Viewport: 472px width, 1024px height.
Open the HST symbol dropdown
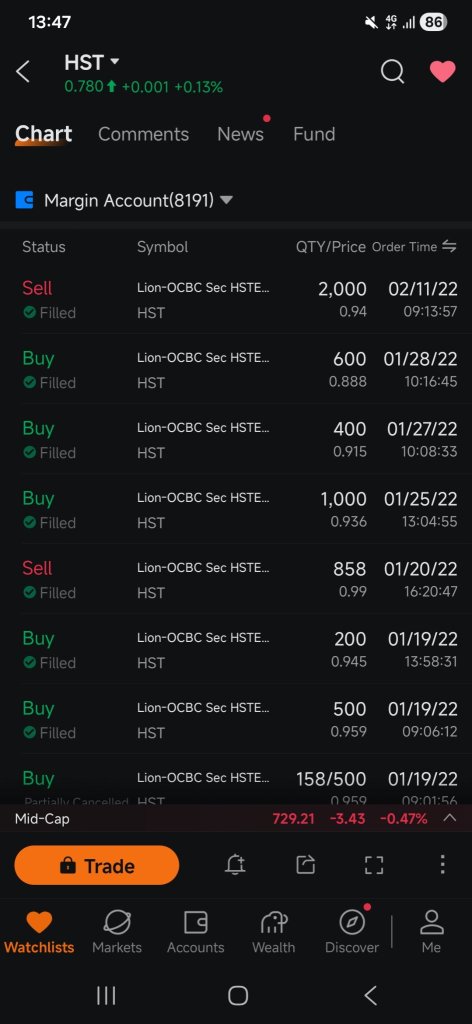click(92, 63)
